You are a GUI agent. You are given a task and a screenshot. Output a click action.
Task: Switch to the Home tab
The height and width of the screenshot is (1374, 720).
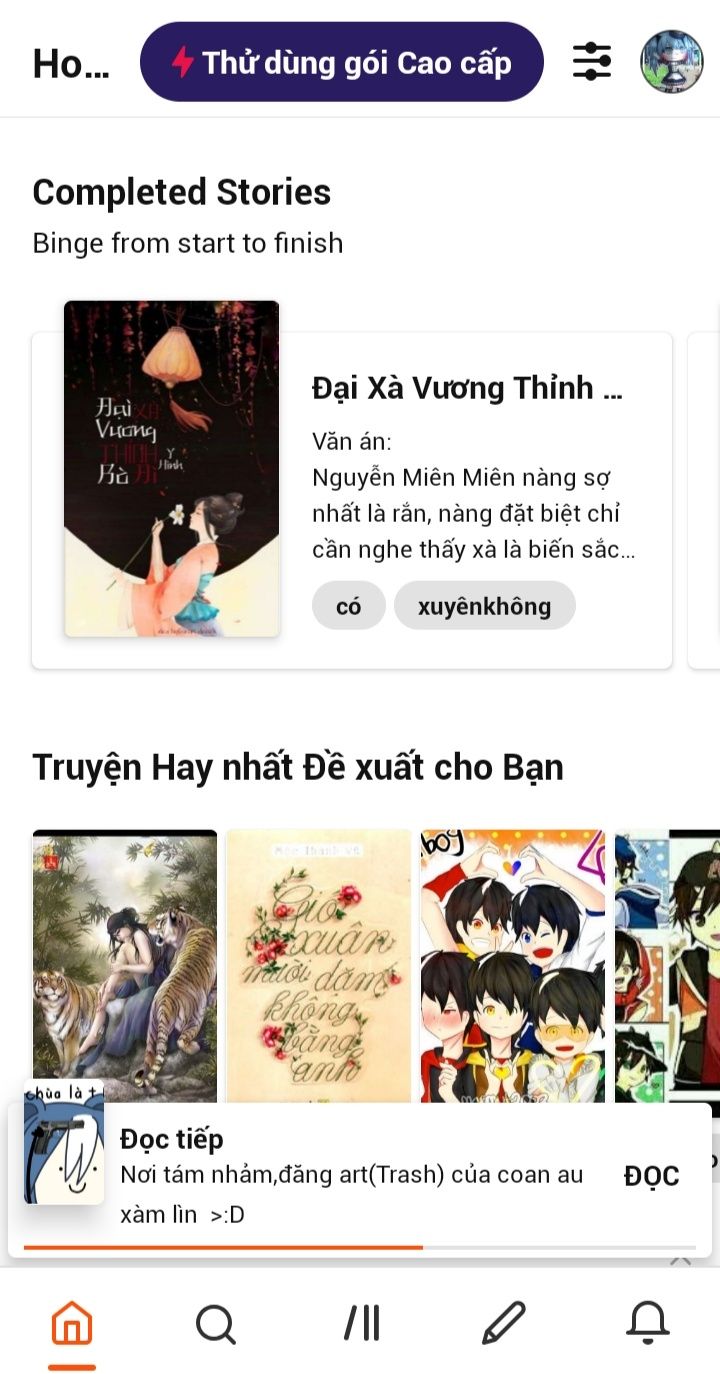(72, 1324)
